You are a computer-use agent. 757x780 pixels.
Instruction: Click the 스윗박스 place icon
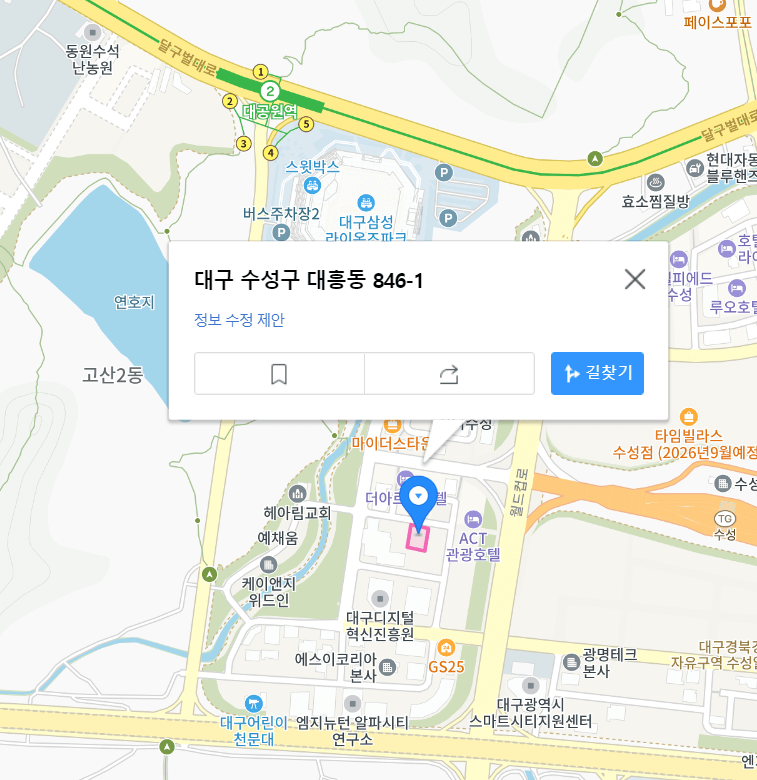click(x=313, y=185)
